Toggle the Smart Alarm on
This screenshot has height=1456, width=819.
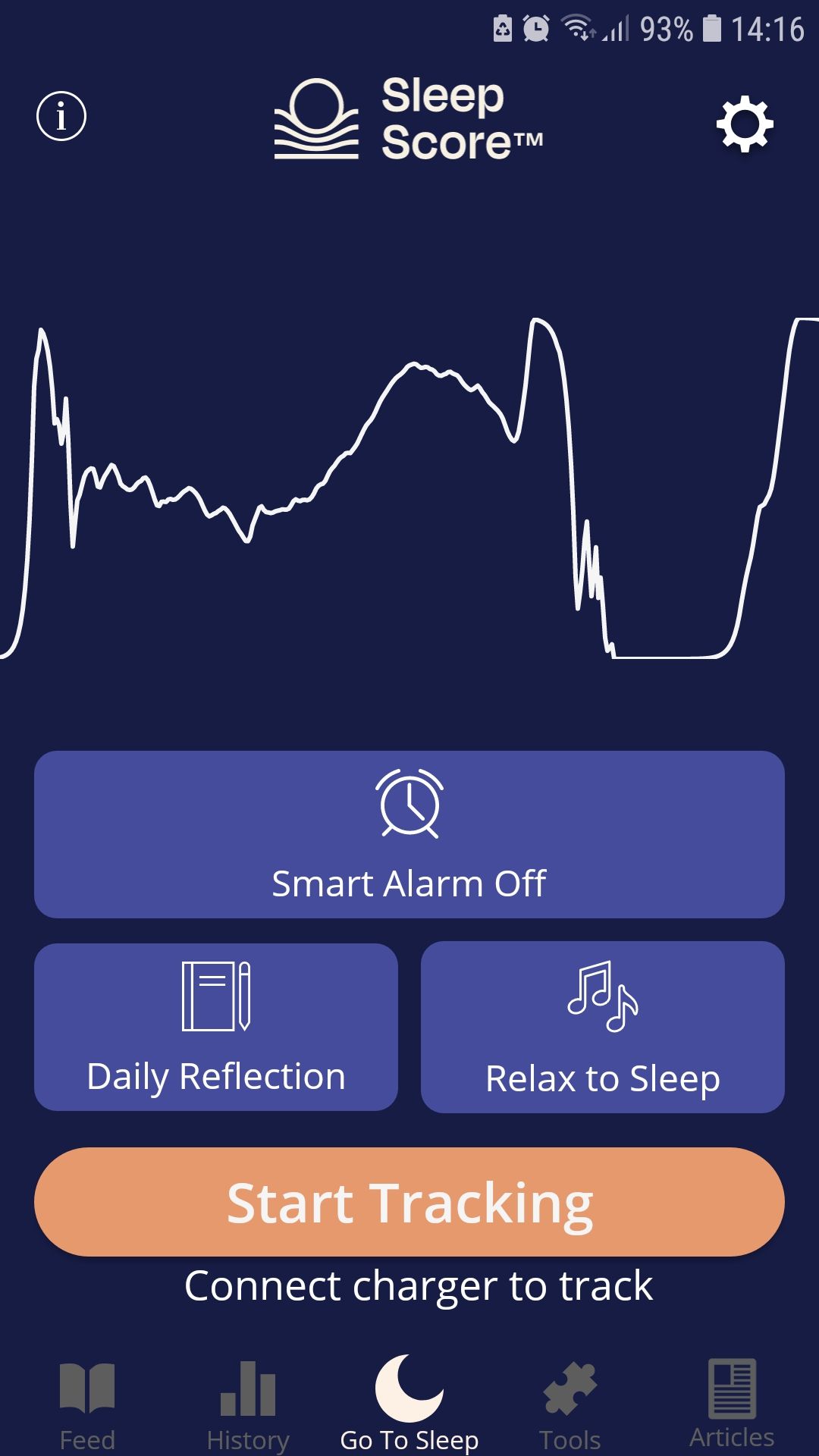409,834
